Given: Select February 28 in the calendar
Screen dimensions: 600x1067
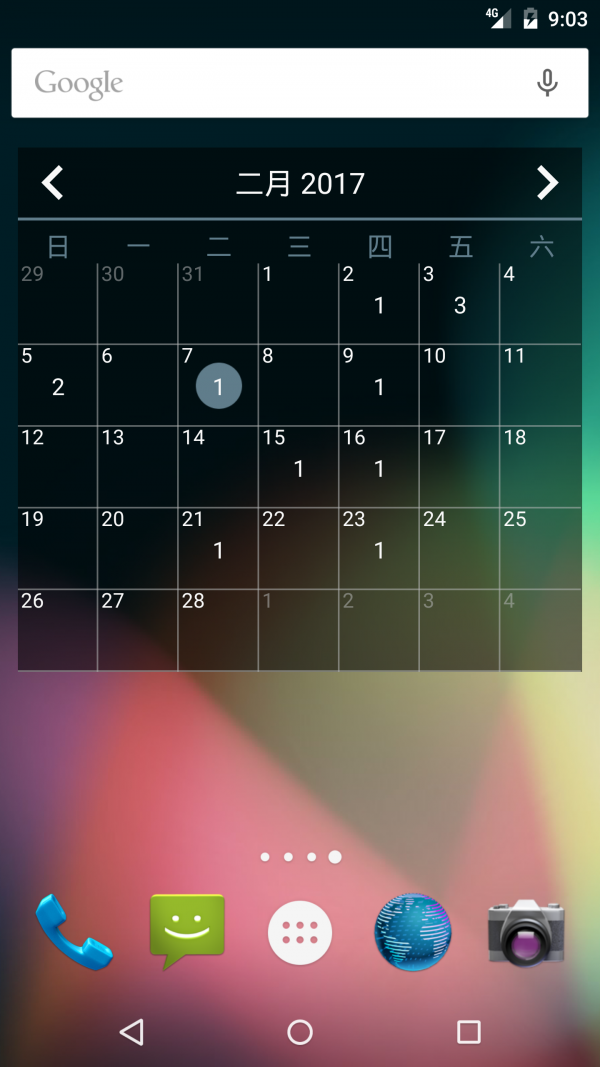Looking at the screenshot, I should point(218,629).
